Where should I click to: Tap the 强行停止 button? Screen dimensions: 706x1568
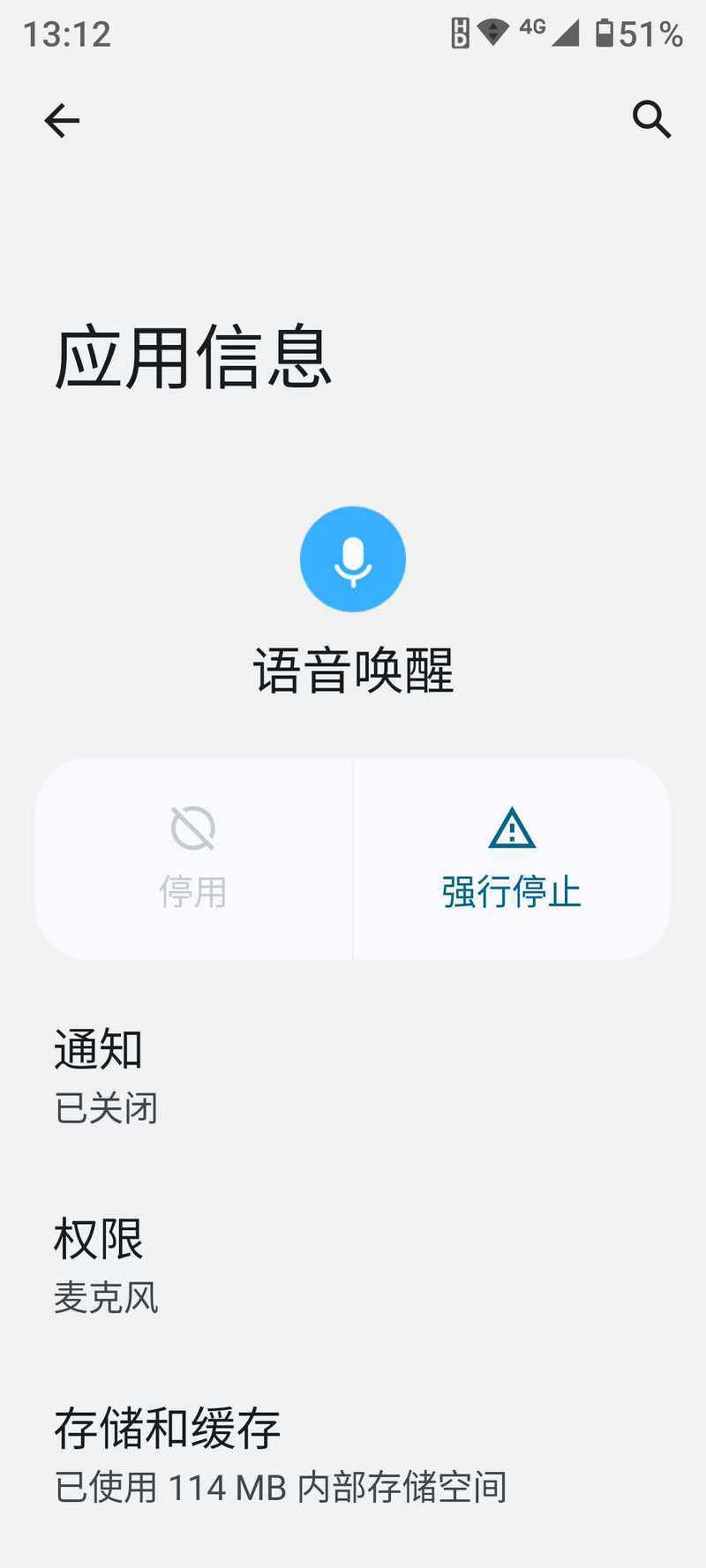512,859
